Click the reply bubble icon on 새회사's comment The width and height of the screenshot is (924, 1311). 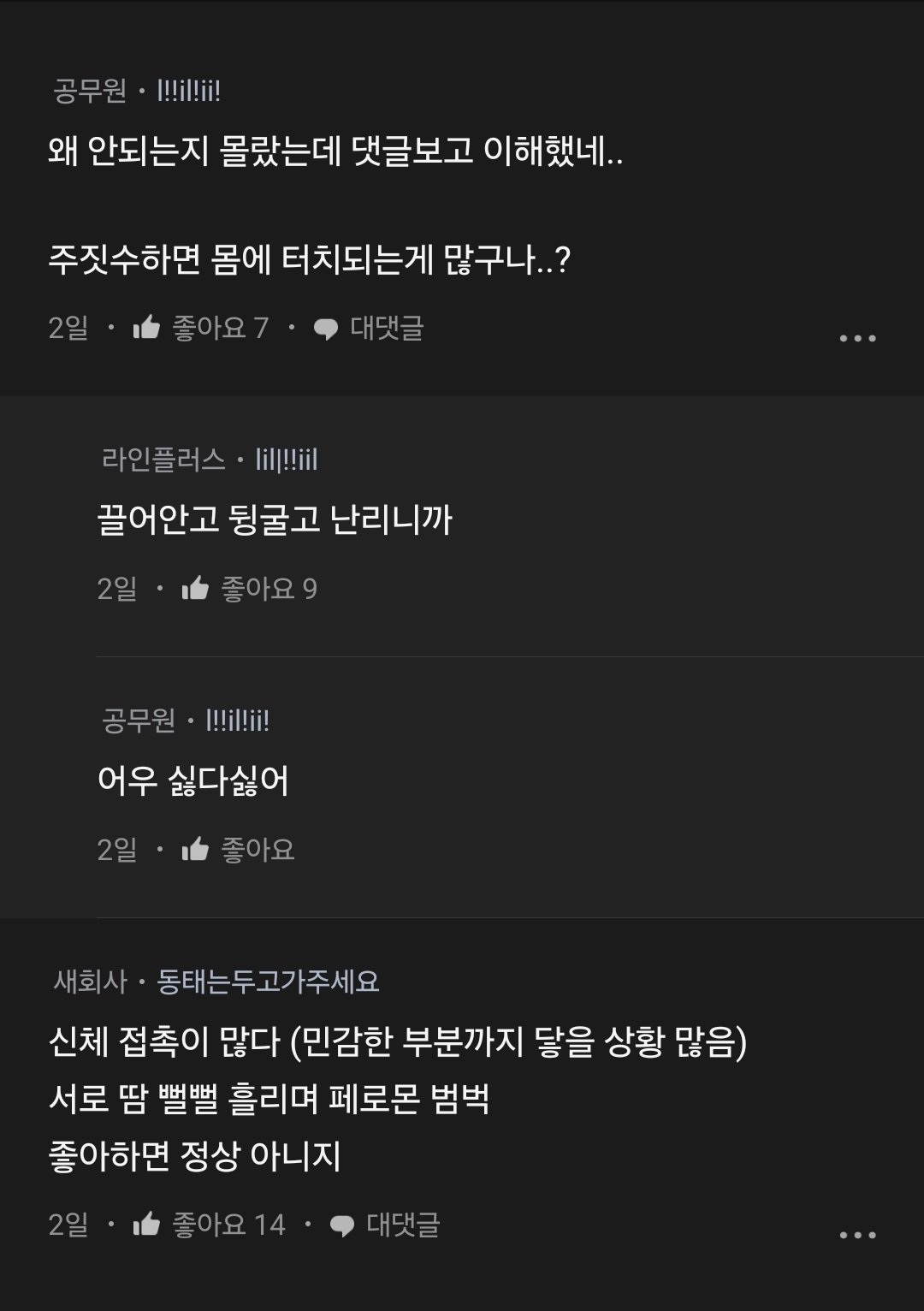[x=344, y=1225]
